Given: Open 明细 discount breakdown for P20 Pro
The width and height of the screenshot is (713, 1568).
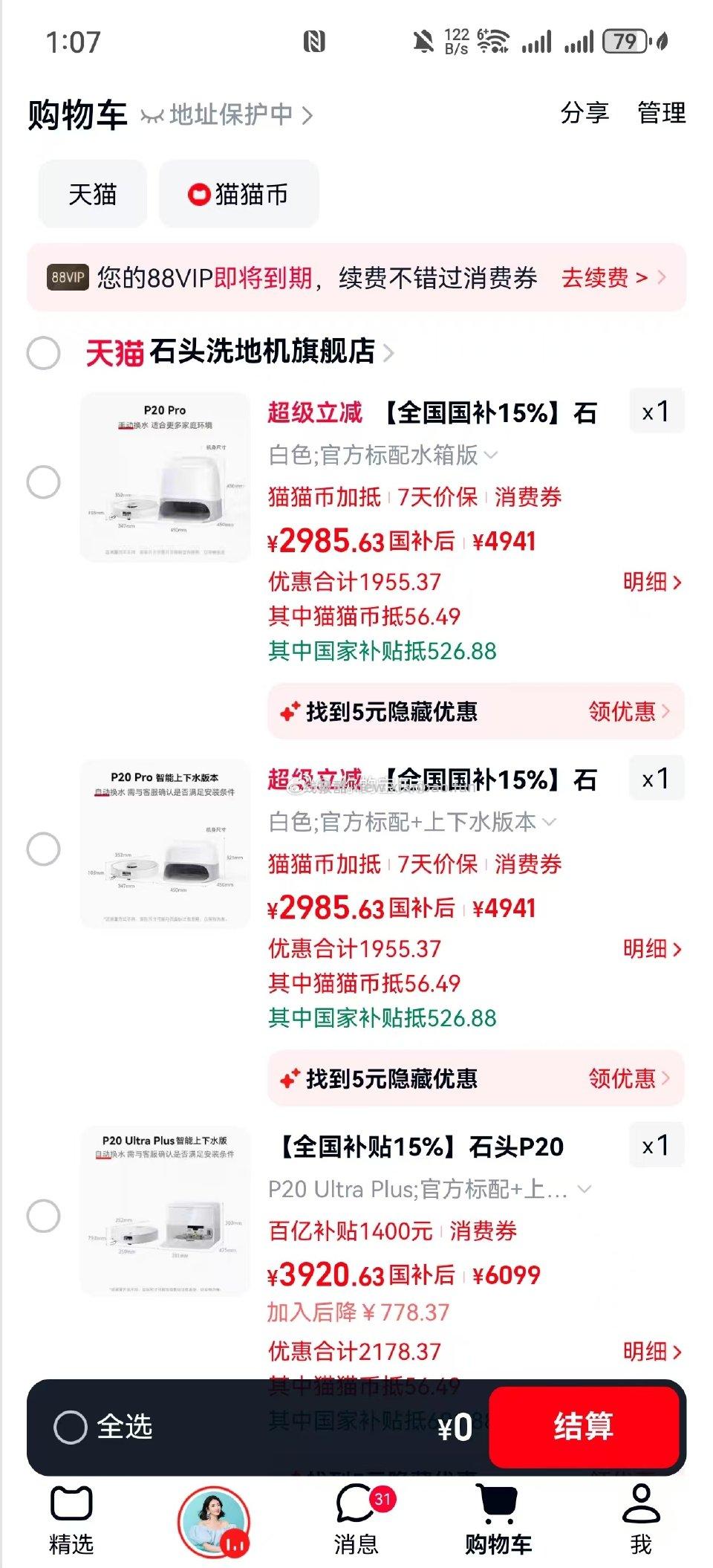Looking at the screenshot, I should [652, 583].
